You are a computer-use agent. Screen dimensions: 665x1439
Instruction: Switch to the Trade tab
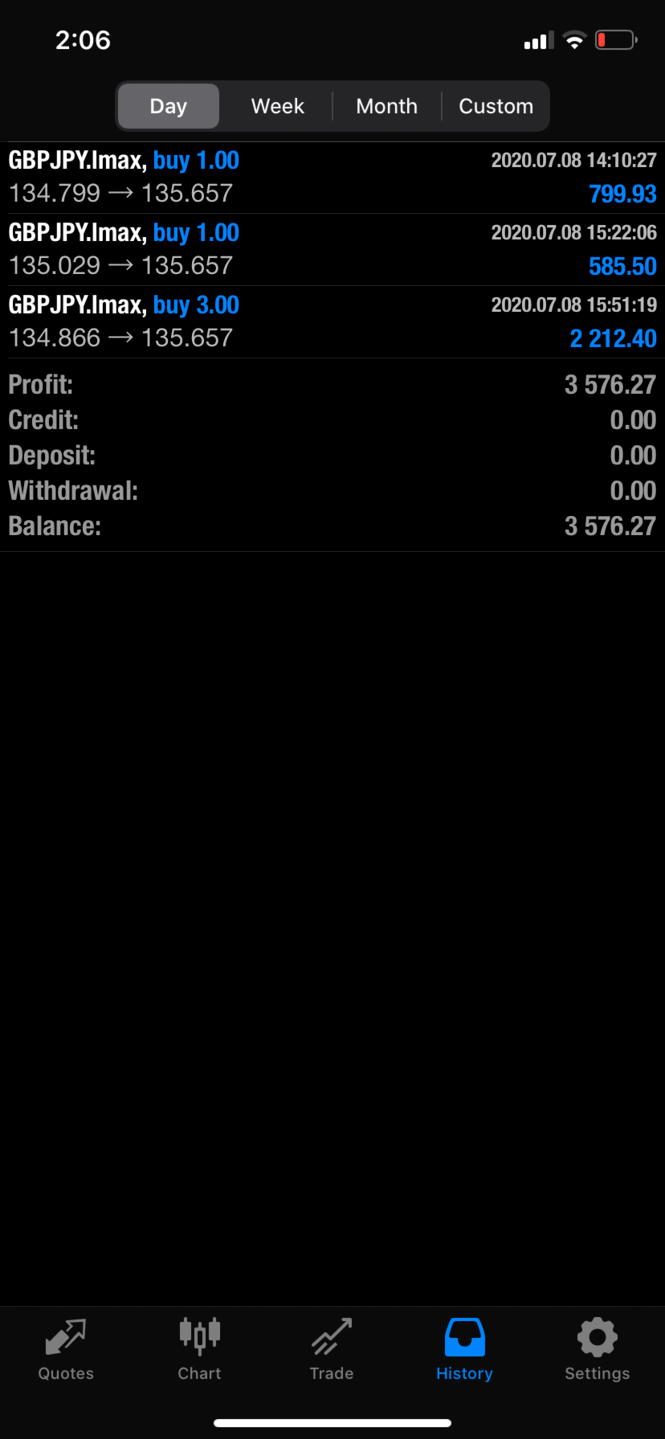[331, 1350]
